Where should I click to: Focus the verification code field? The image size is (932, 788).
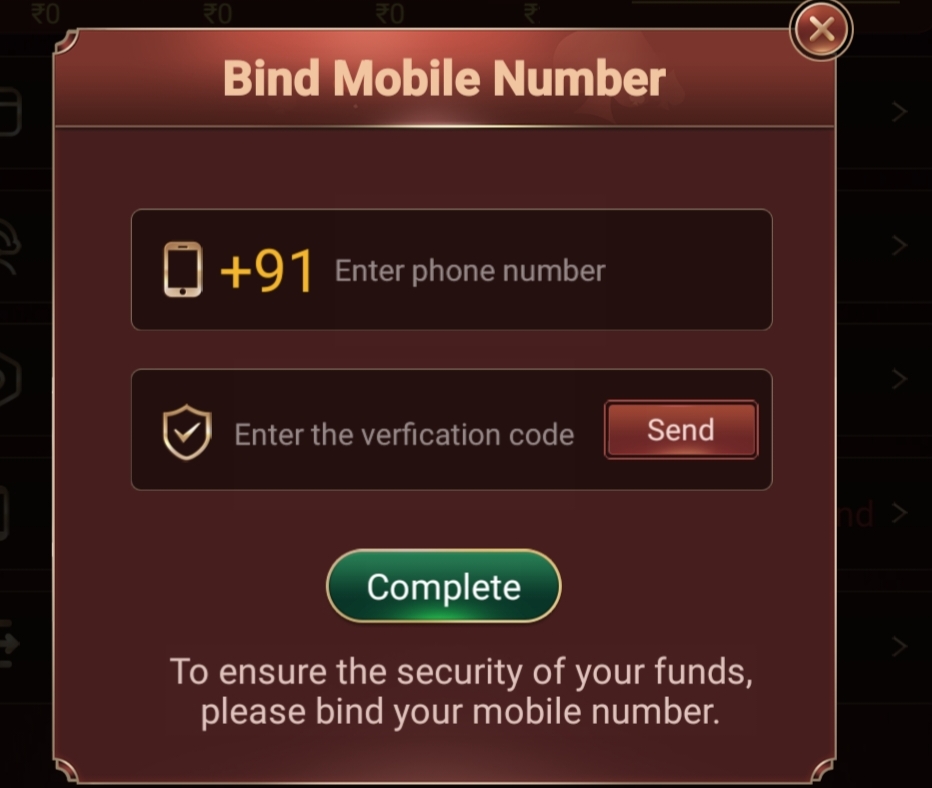pos(403,435)
